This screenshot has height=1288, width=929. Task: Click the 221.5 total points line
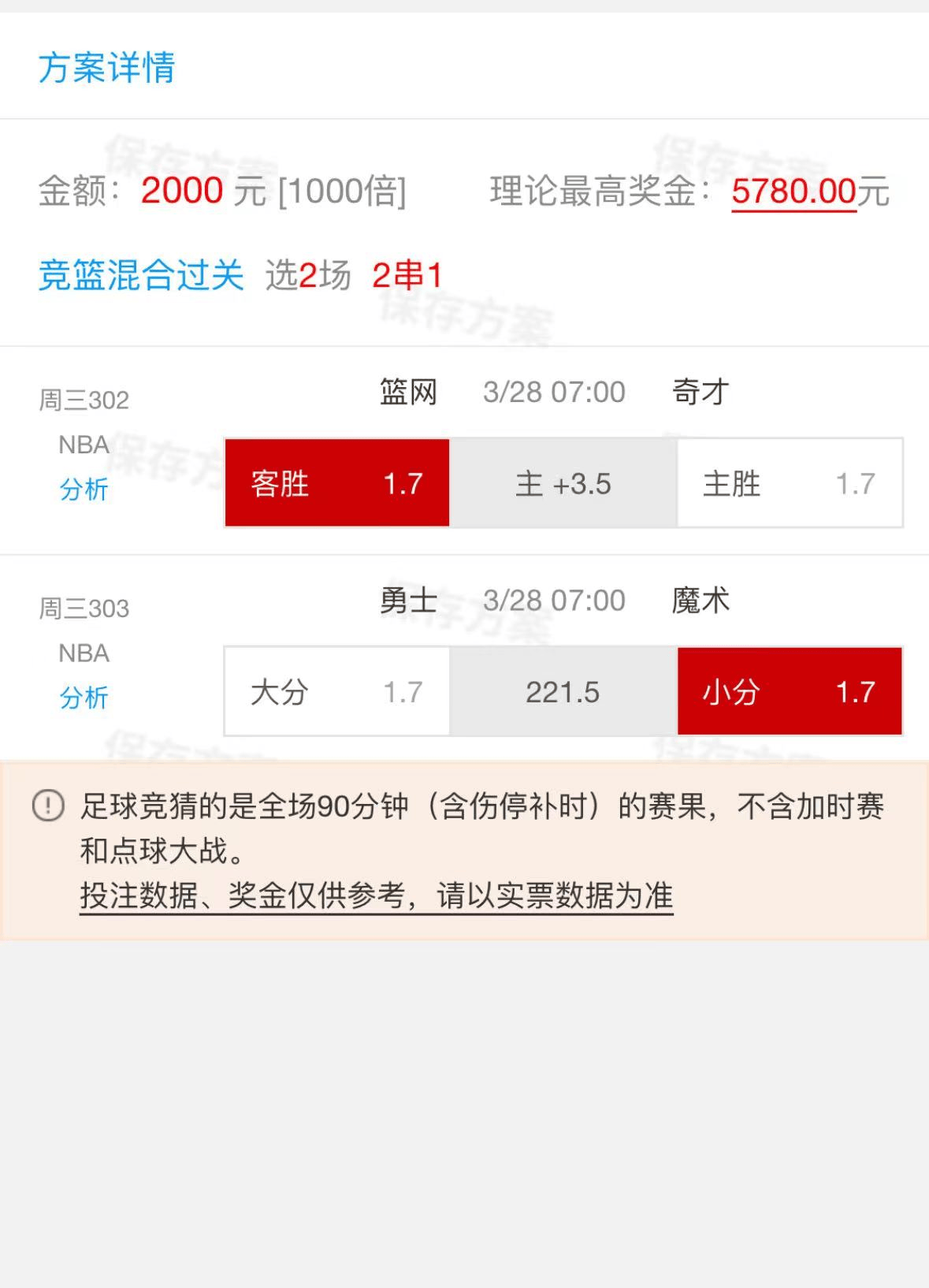(563, 691)
